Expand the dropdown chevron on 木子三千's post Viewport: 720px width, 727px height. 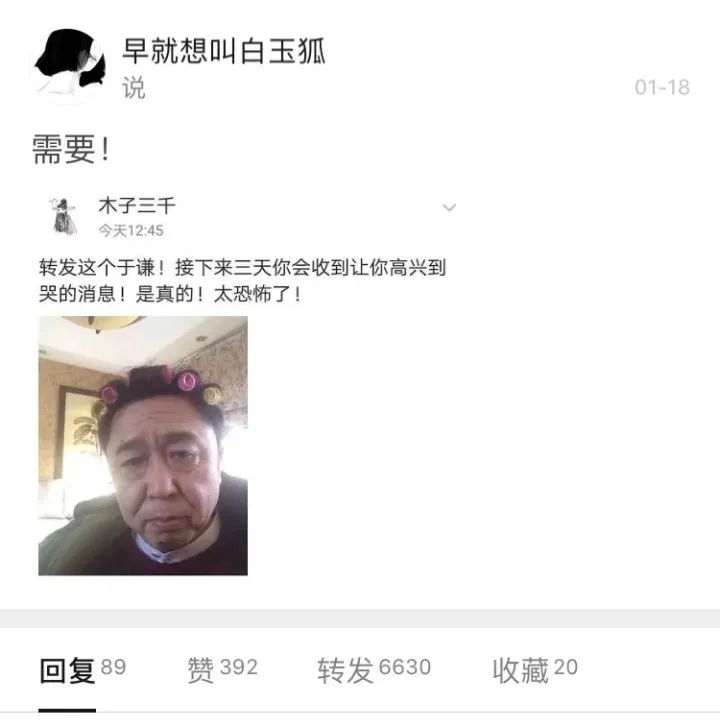pyautogui.click(x=449, y=208)
